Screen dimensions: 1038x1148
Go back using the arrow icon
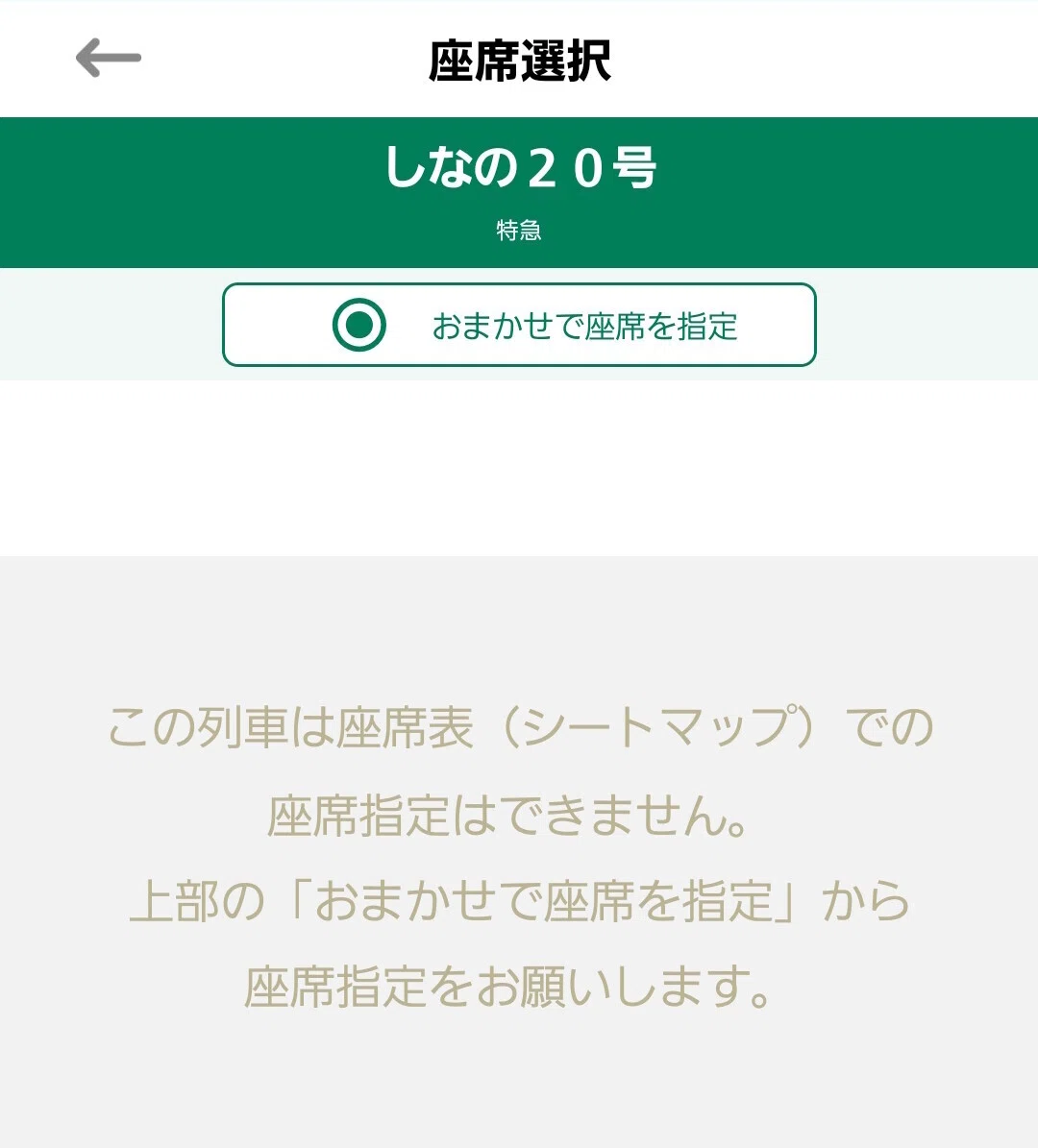point(109,58)
